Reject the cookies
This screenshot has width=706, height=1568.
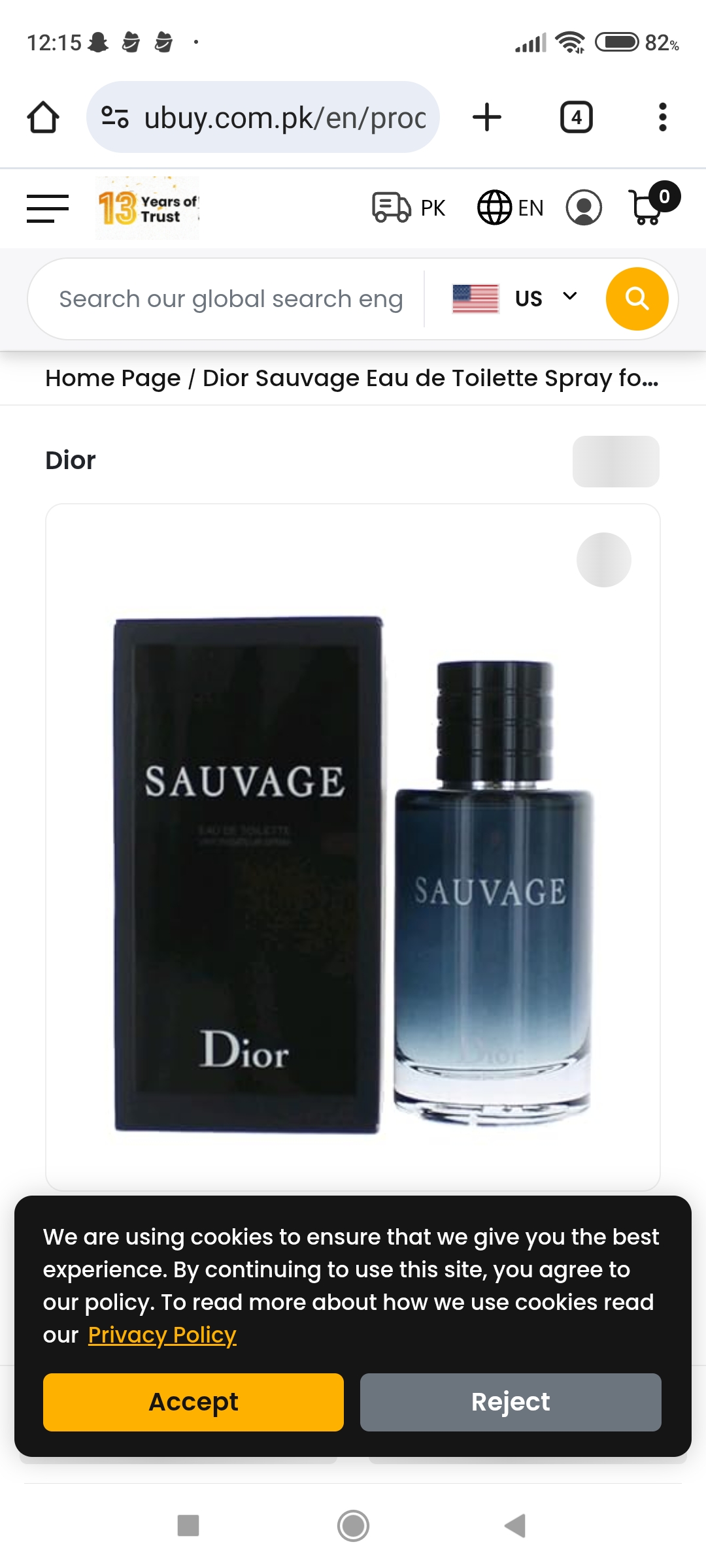pos(511,1402)
